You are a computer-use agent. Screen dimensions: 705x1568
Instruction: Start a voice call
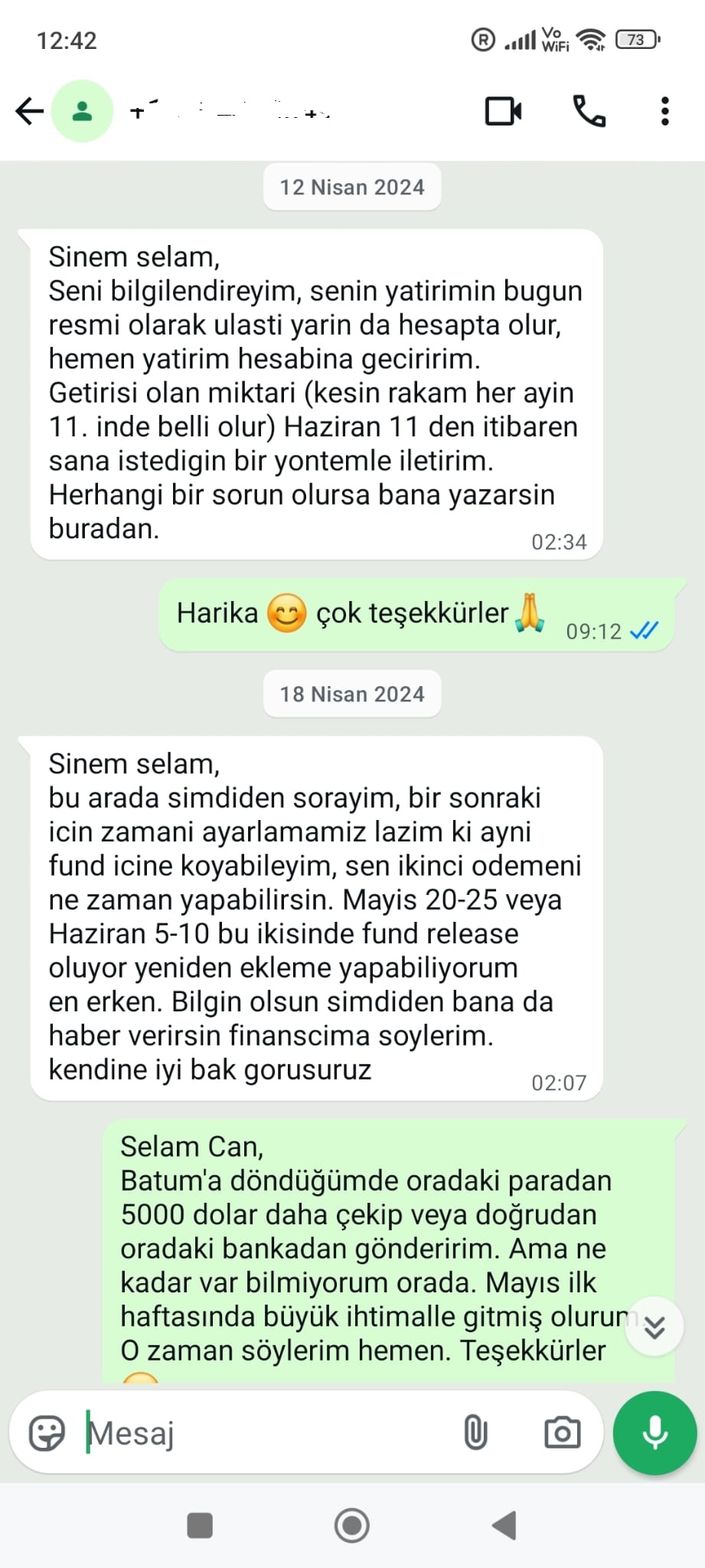point(589,112)
